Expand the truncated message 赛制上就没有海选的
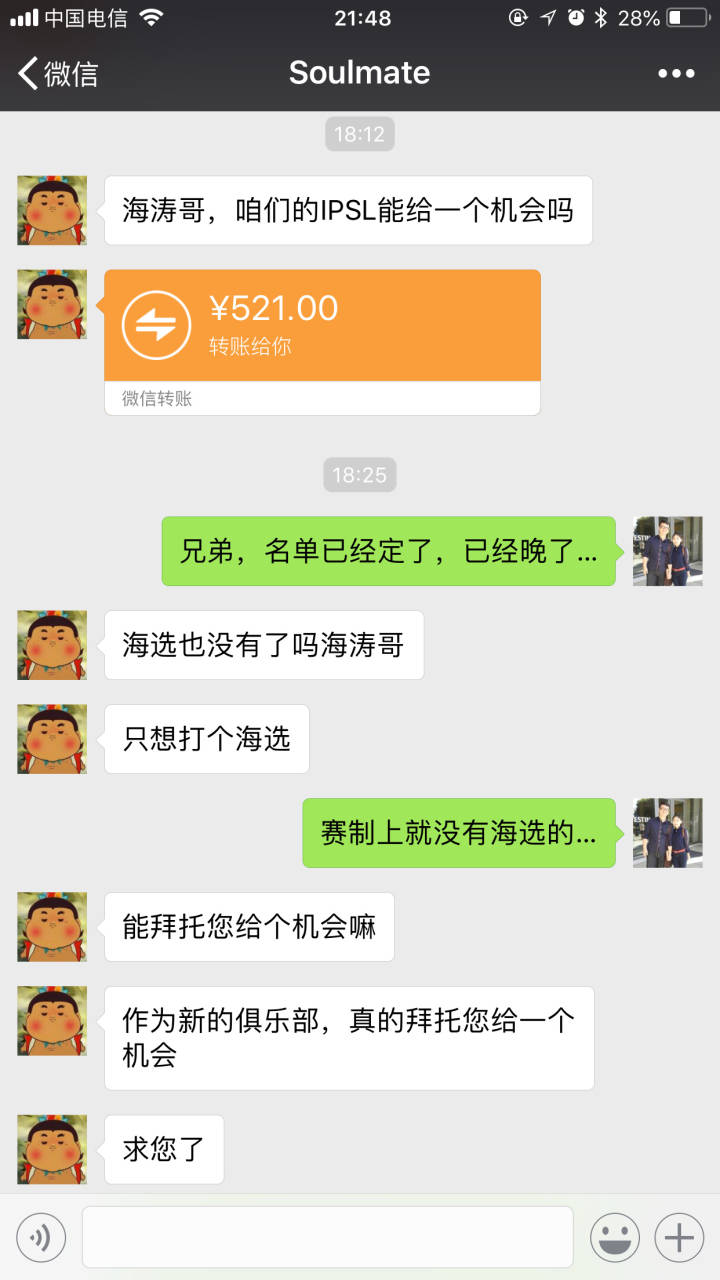720x1280 pixels. 458,832
